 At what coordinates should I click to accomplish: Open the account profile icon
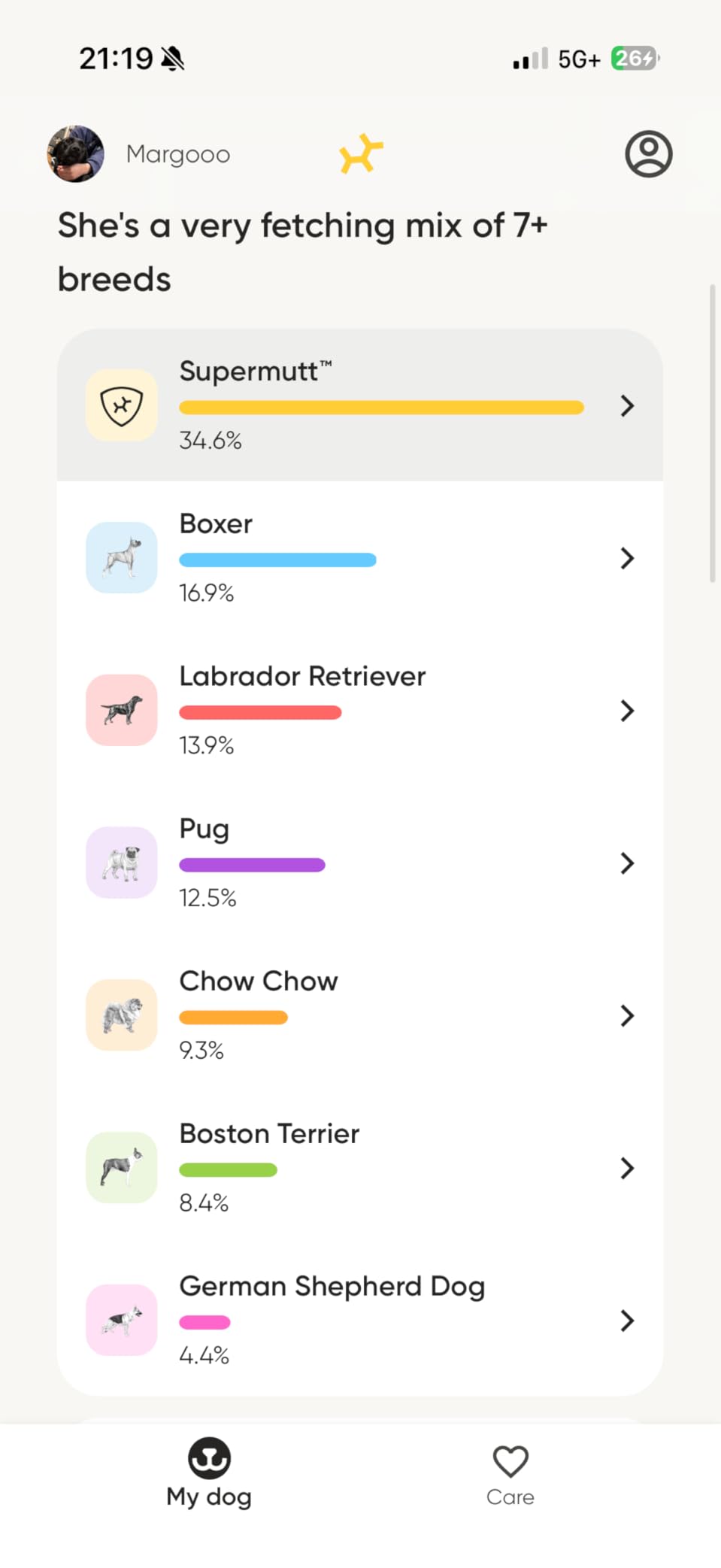tap(647, 153)
